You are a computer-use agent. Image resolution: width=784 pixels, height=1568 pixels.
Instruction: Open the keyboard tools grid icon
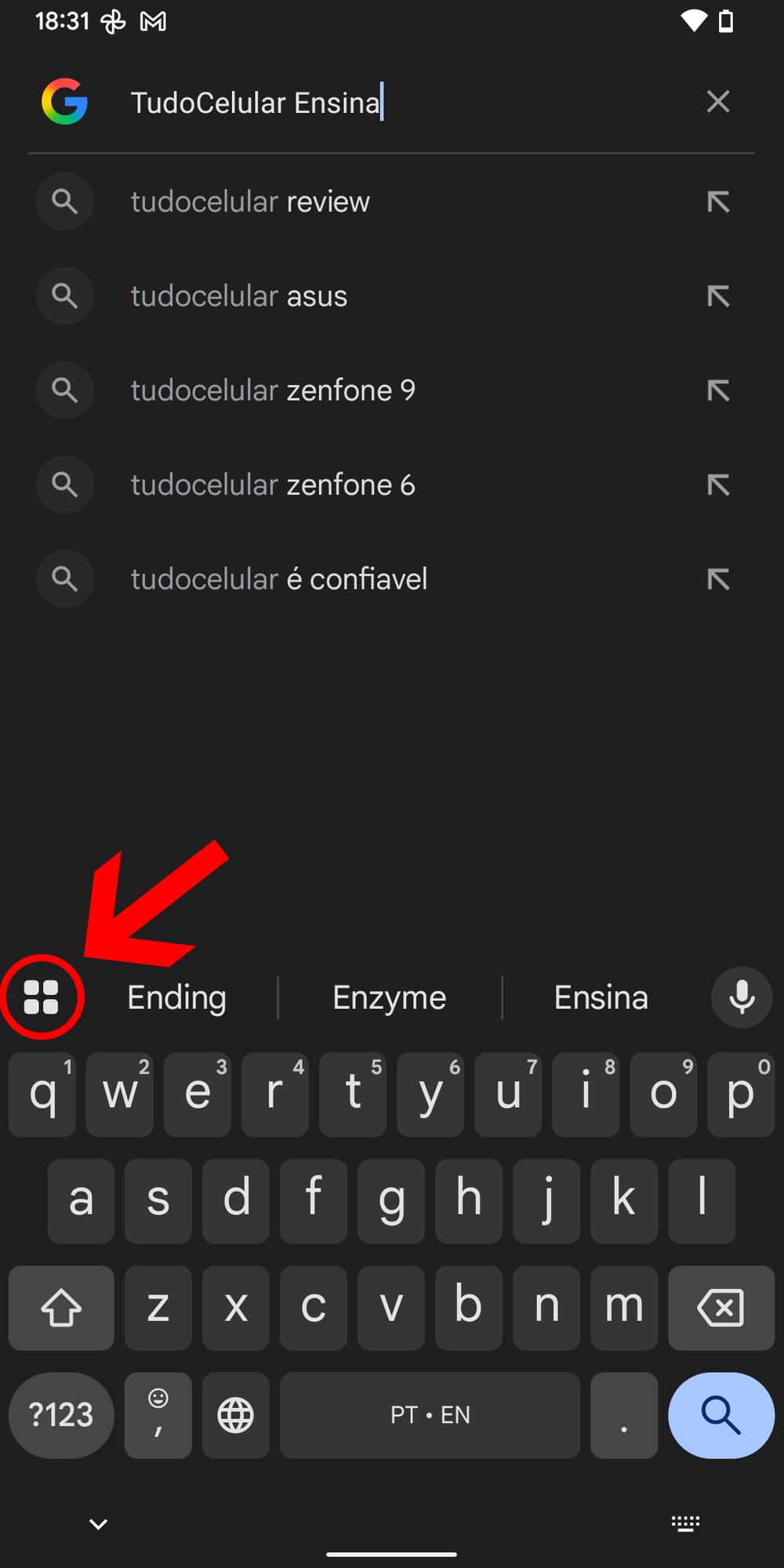[42, 997]
